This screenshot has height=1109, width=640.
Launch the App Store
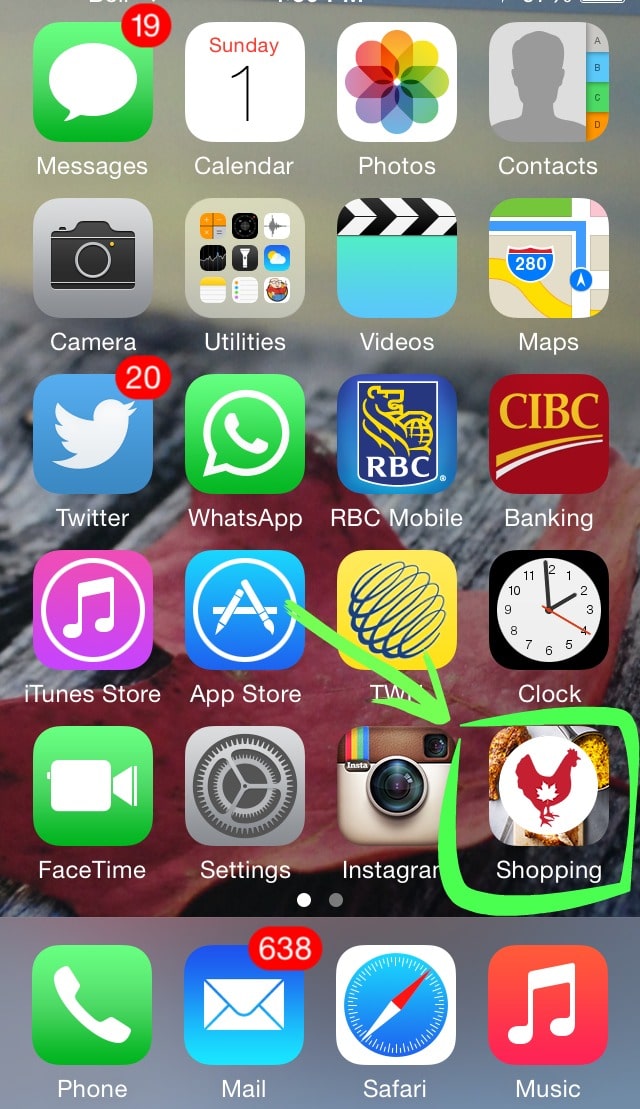245,610
